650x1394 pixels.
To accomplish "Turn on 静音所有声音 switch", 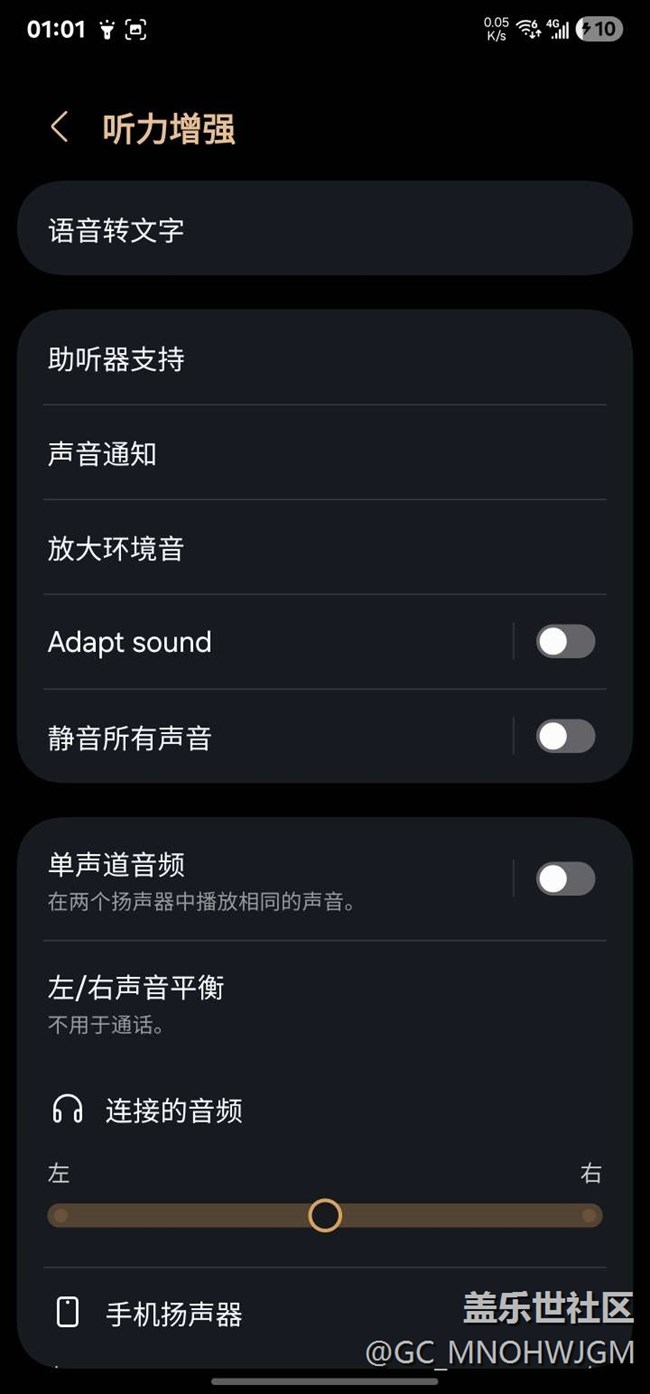I will pos(565,737).
